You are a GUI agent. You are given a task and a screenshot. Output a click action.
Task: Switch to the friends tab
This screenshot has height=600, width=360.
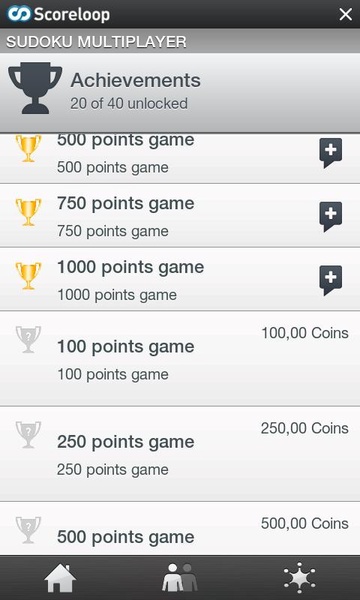pyautogui.click(x=180, y=578)
